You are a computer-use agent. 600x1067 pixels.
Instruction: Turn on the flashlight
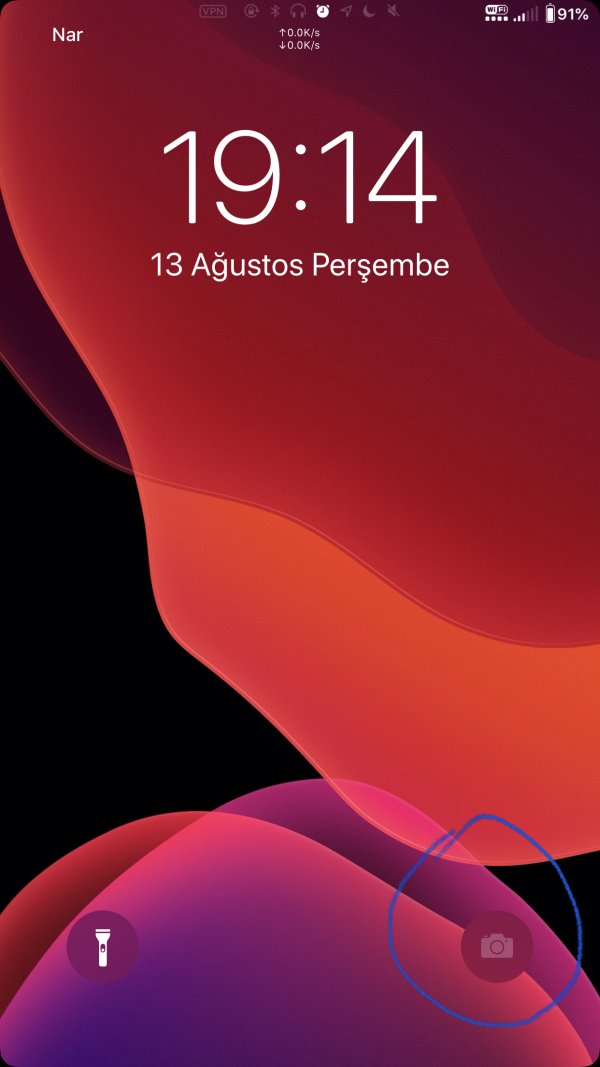(102, 946)
